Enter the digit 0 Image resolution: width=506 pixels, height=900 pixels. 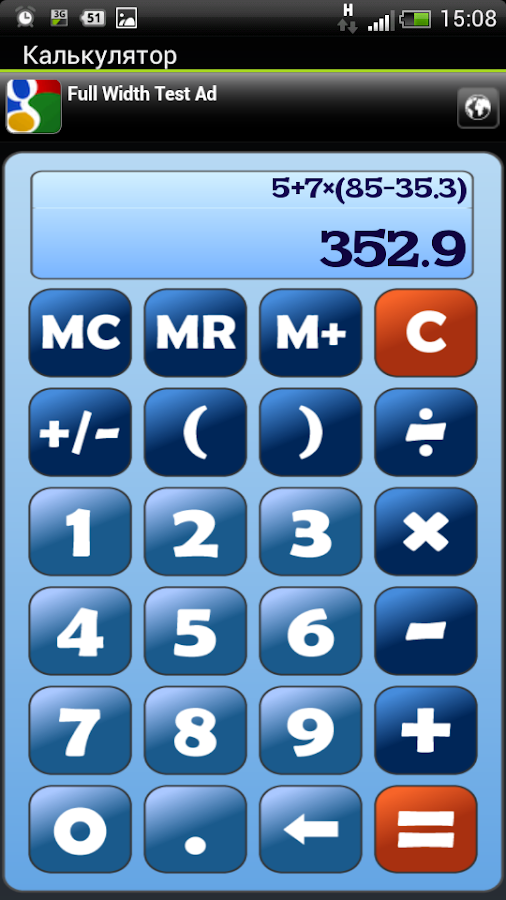[80, 829]
